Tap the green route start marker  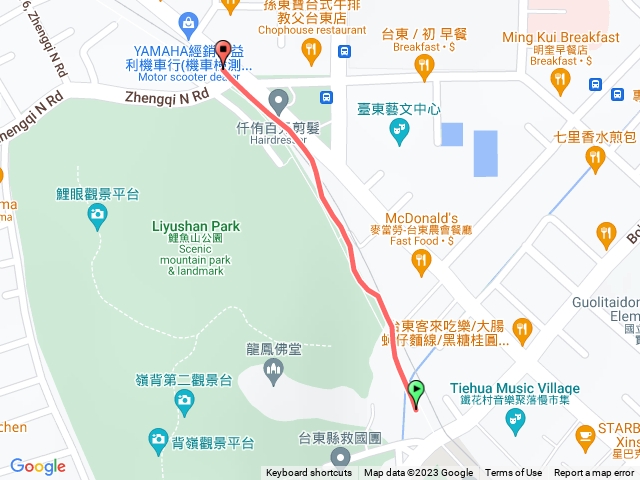coord(416,392)
